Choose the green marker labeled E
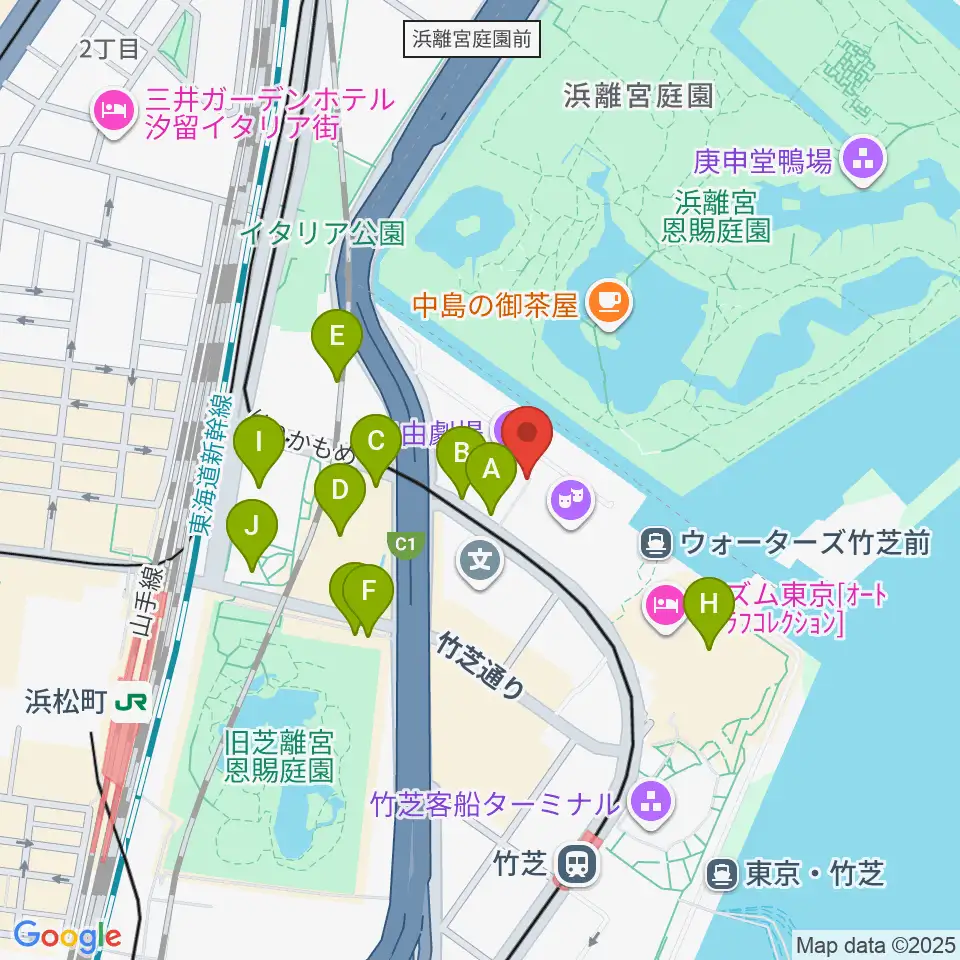This screenshot has height=960, width=960. click(337, 344)
